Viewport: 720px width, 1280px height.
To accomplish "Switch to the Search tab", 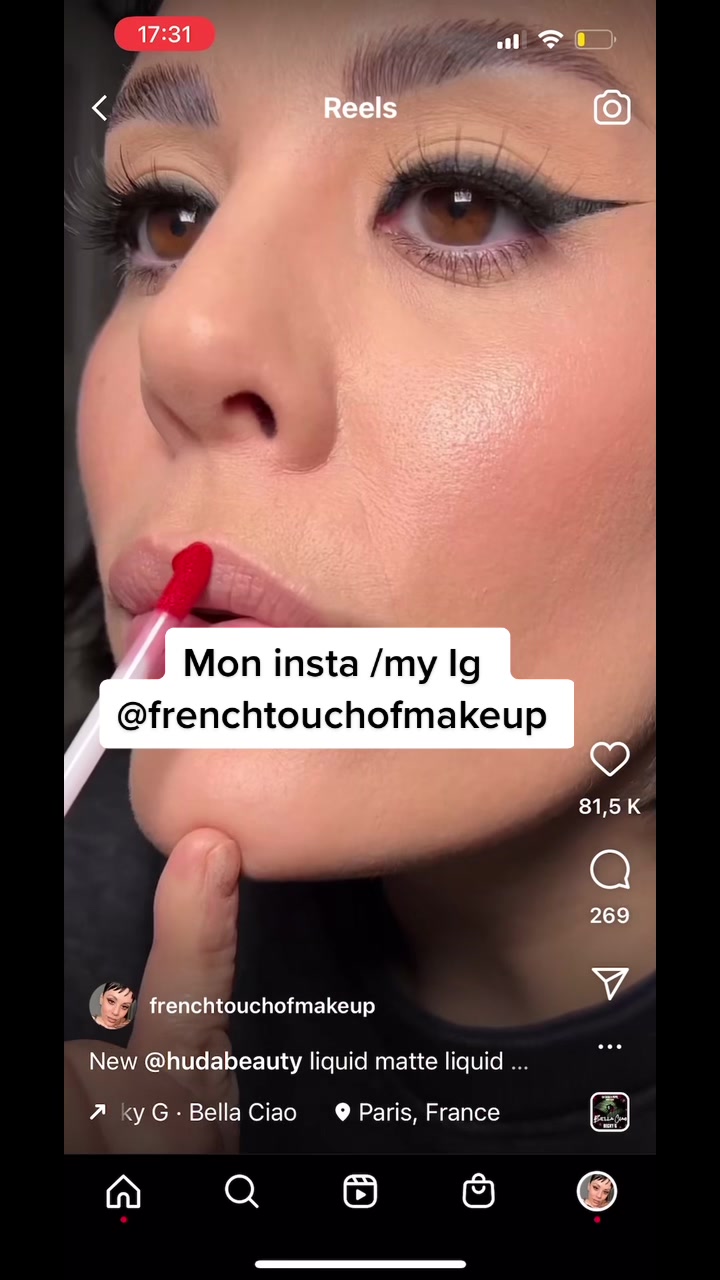I will [241, 1191].
